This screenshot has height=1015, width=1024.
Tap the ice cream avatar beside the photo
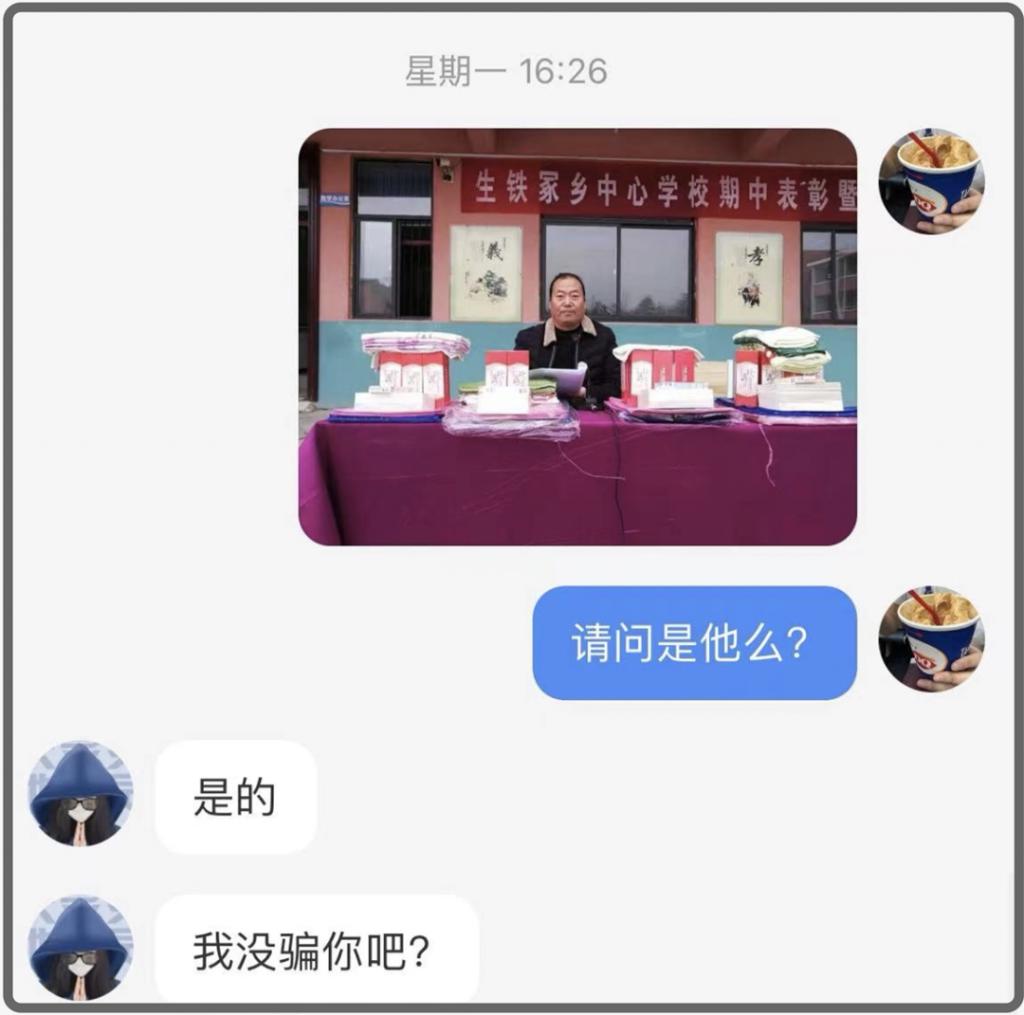[931, 182]
